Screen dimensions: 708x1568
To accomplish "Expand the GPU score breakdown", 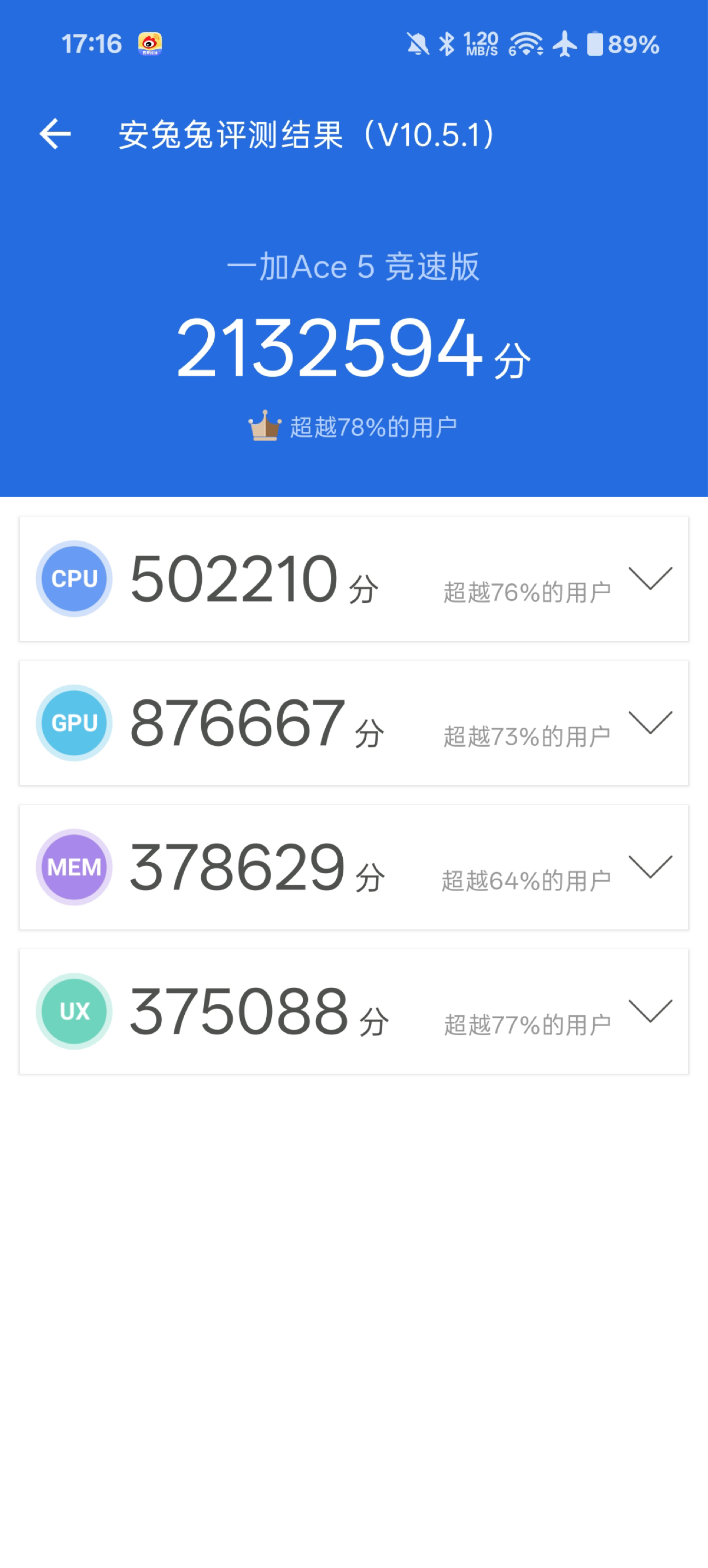I will [x=650, y=723].
